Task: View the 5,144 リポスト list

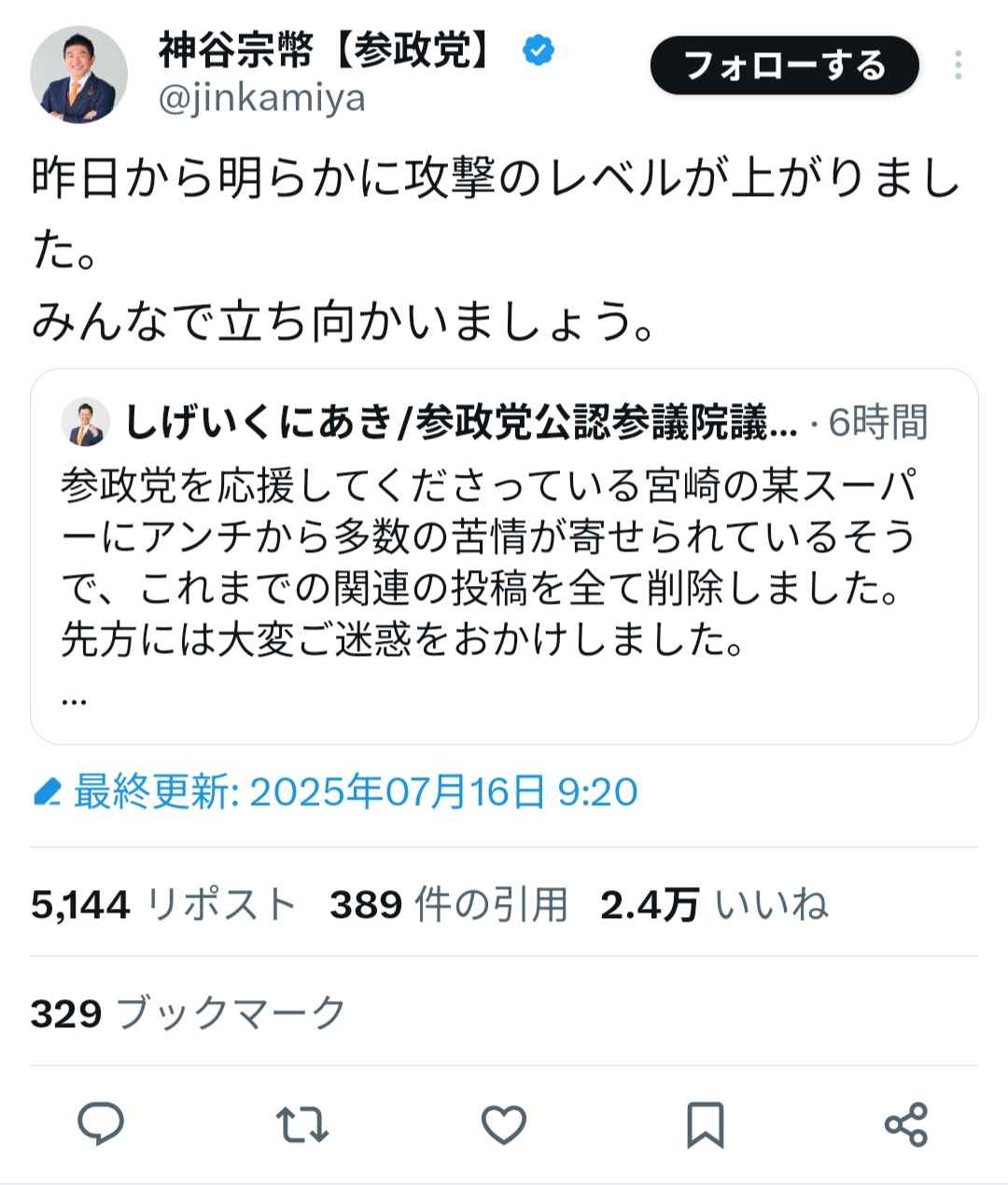Action: [x=163, y=904]
